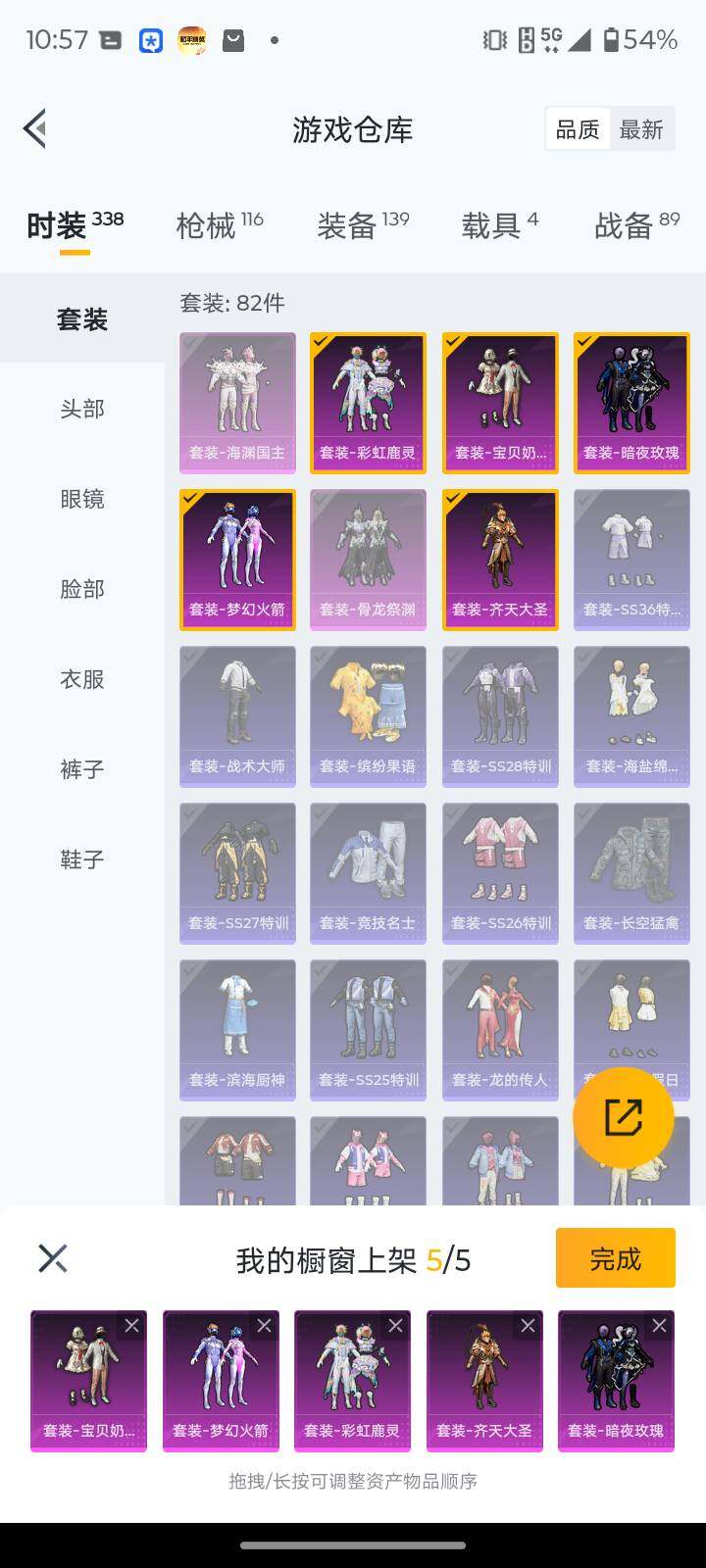Select the 品质 sorting option
Image resolution: width=706 pixels, height=1568 pixels.
pyautogui.click(x=578, y=128)
